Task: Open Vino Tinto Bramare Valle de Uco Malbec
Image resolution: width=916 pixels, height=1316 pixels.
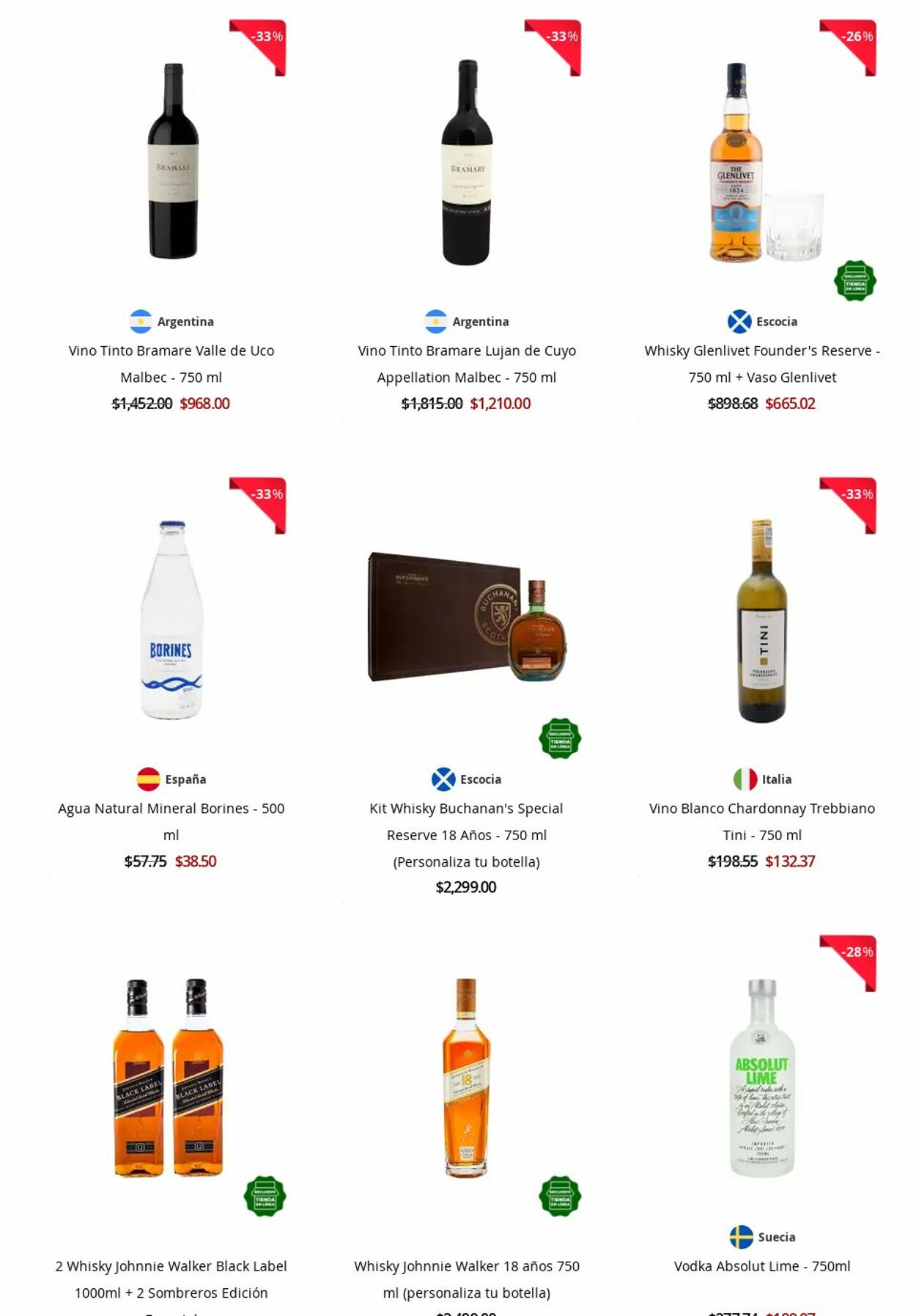Action: coord(171,363)
